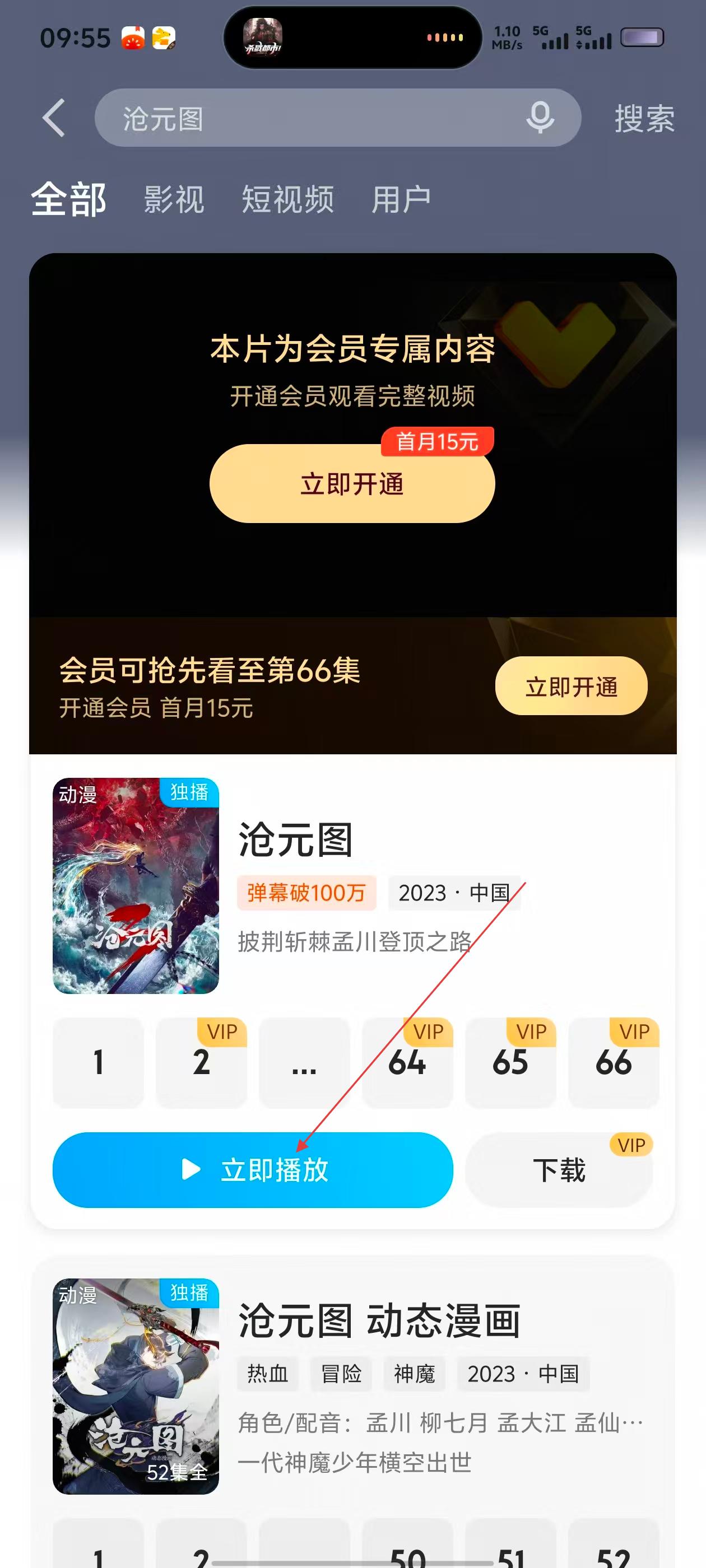Viewport: 706px width, 1568px height.
Task: Tap the 搜索 button
Action: coord(644,118)
